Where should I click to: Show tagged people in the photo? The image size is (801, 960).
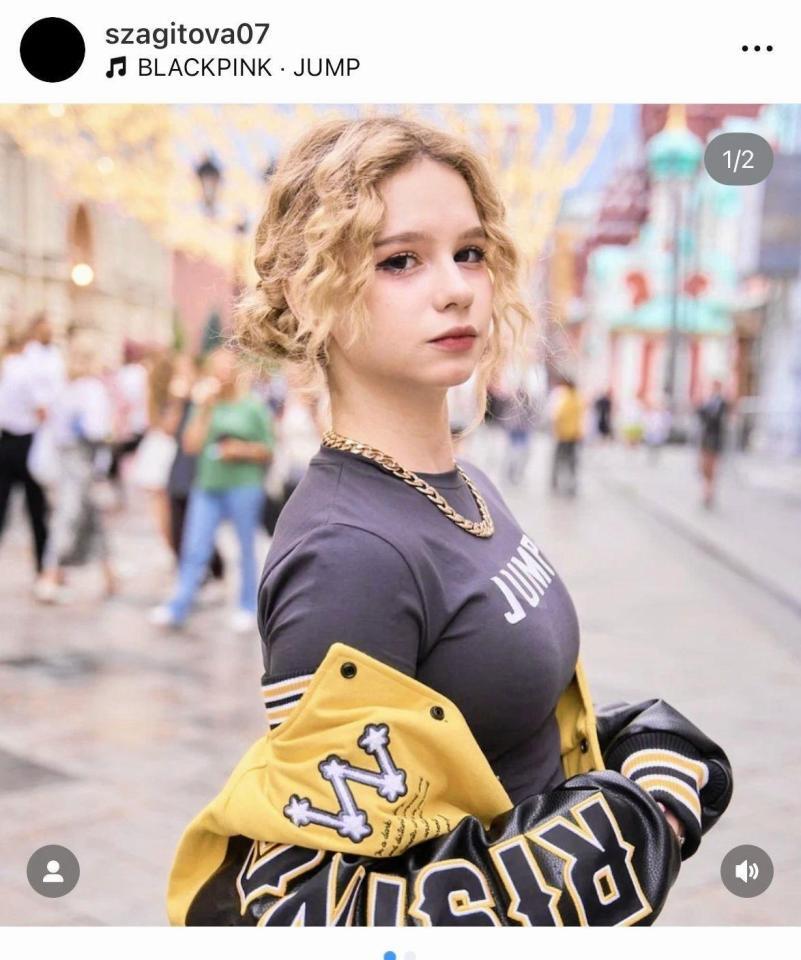pyautogui.click(x=53, y=871)
